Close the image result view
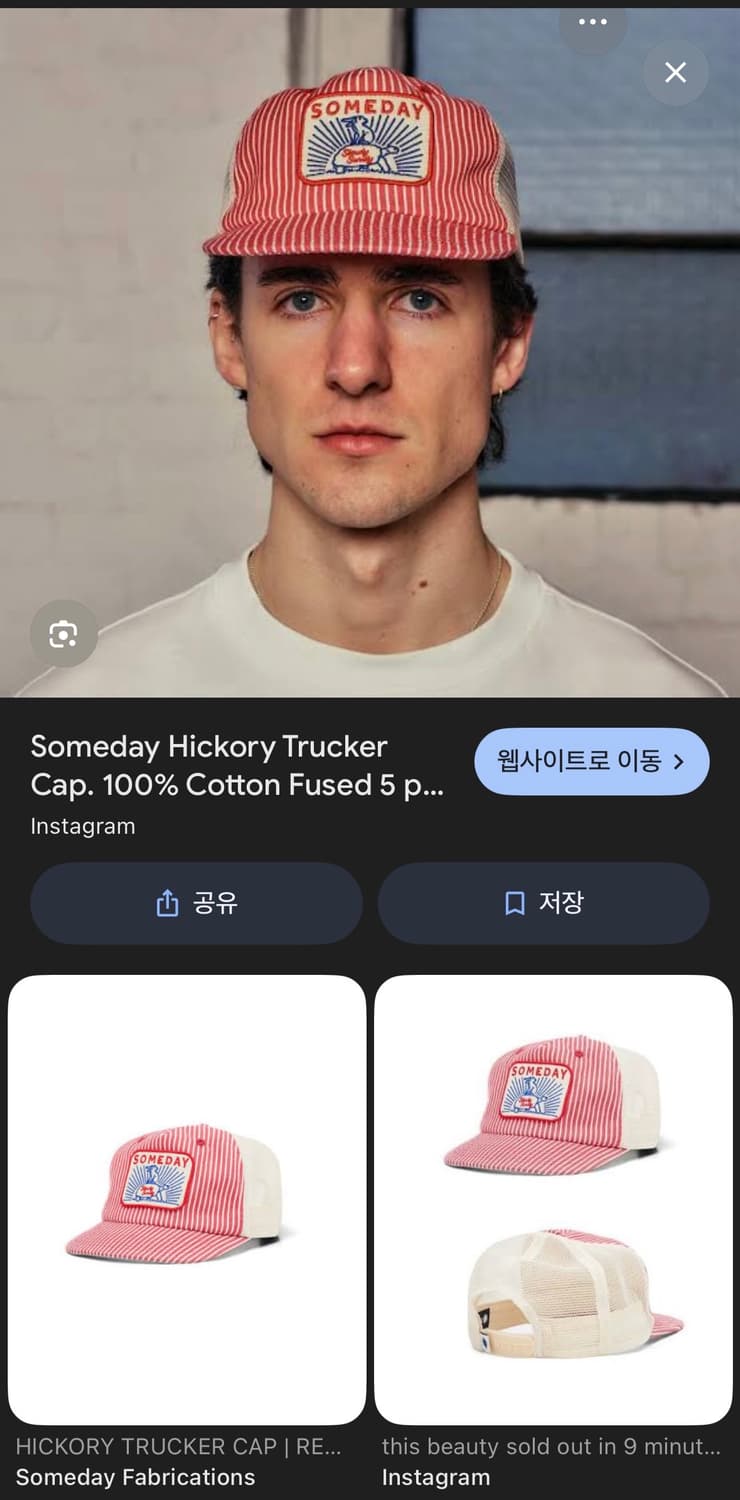 675,72
